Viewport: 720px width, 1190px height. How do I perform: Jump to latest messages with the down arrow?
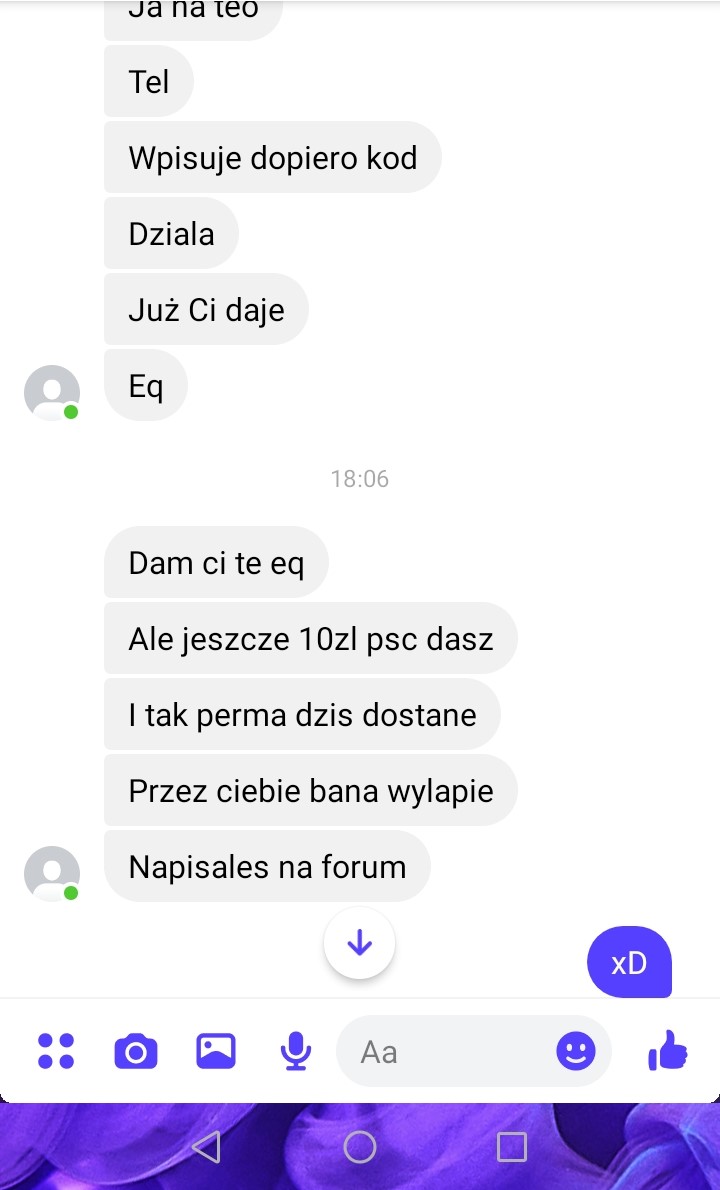coord(360,943)
